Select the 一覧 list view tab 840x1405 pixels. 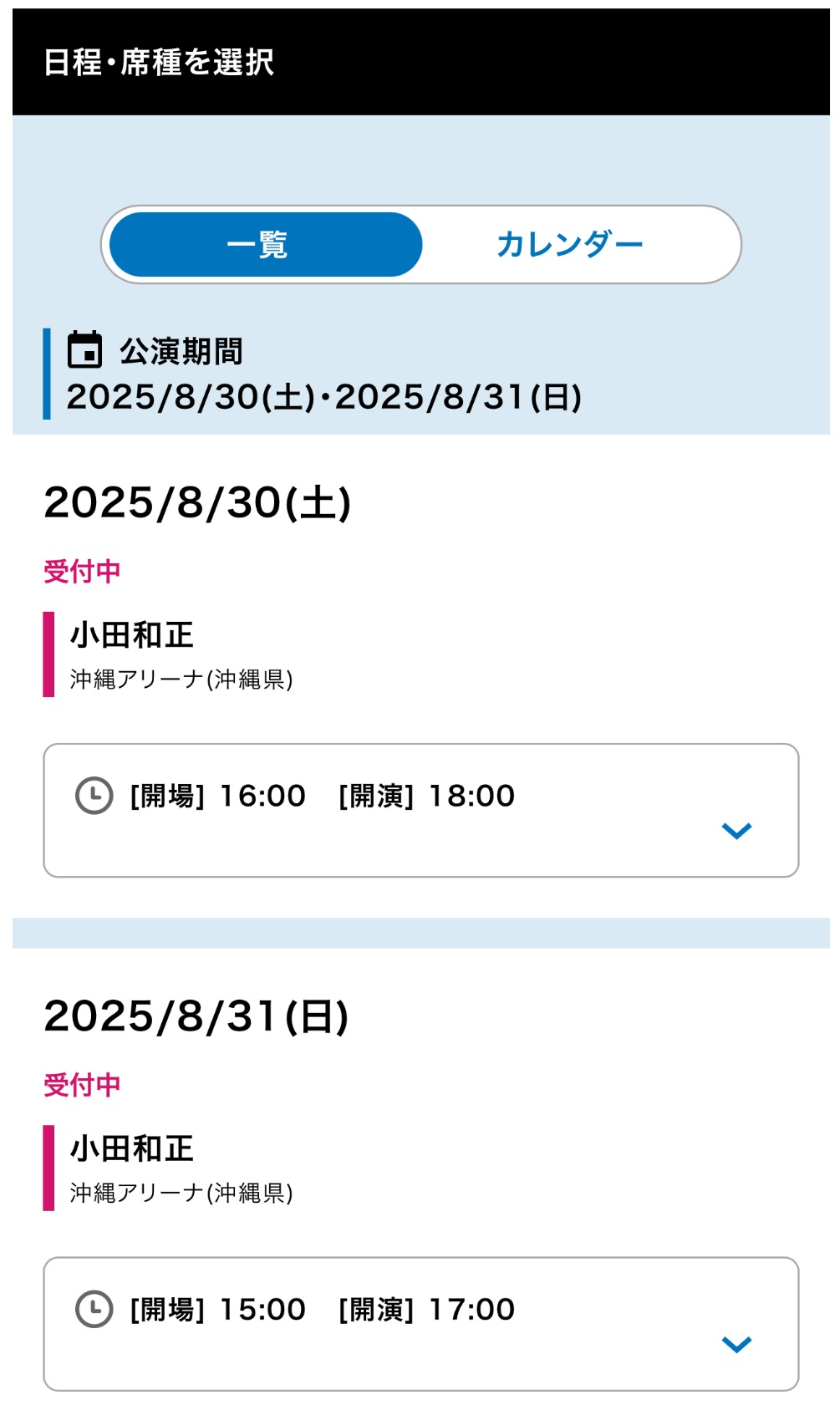click(266, 244)
